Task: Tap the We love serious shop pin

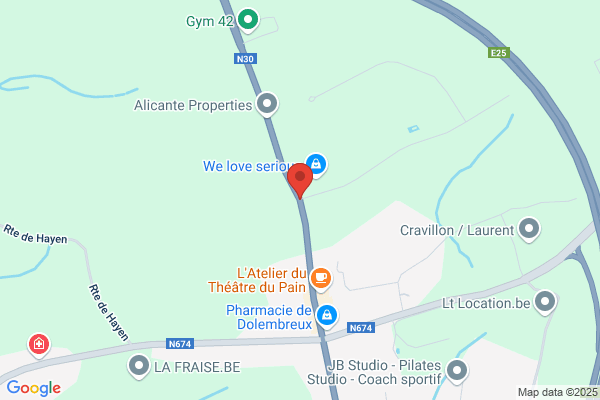Action: click(x=316, y=165)
